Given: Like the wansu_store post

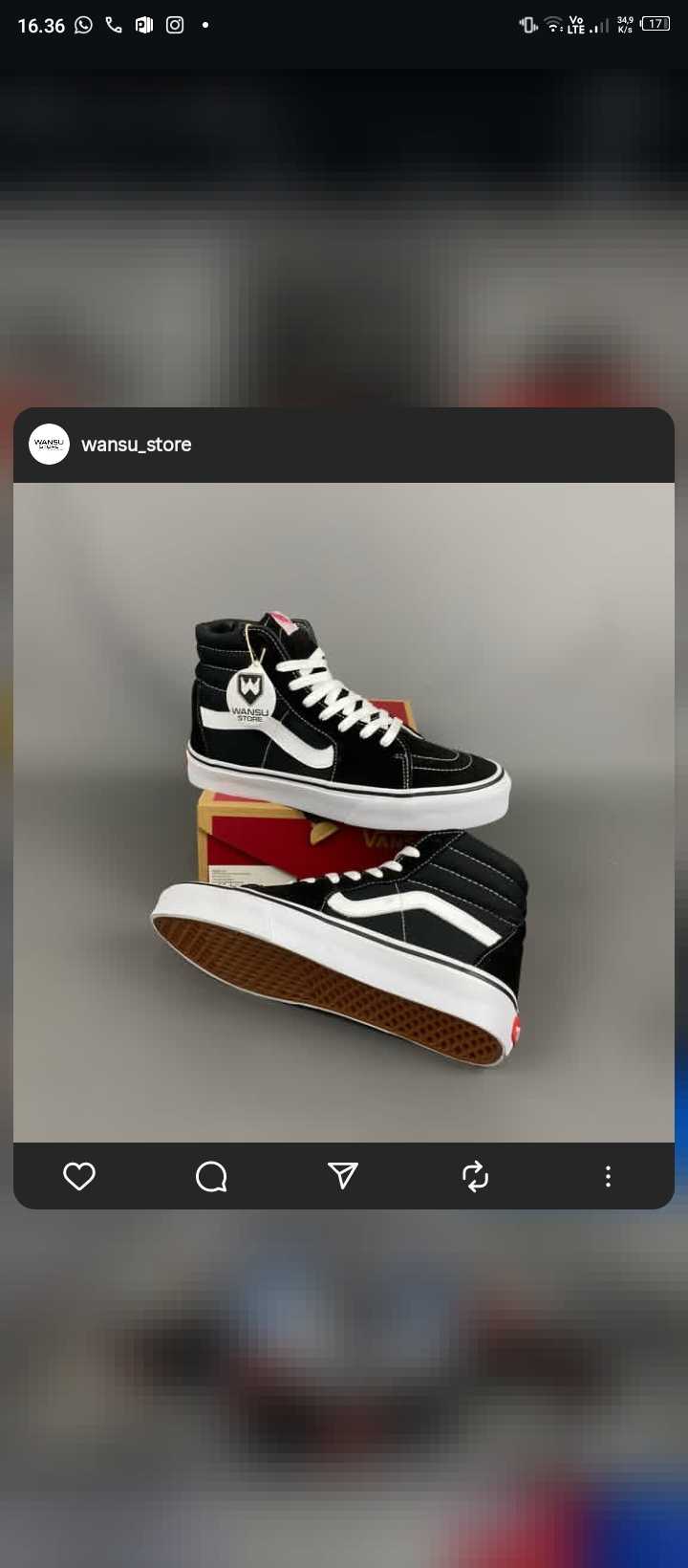Looking at the screenshot, I should click(x=79, y=1176).
